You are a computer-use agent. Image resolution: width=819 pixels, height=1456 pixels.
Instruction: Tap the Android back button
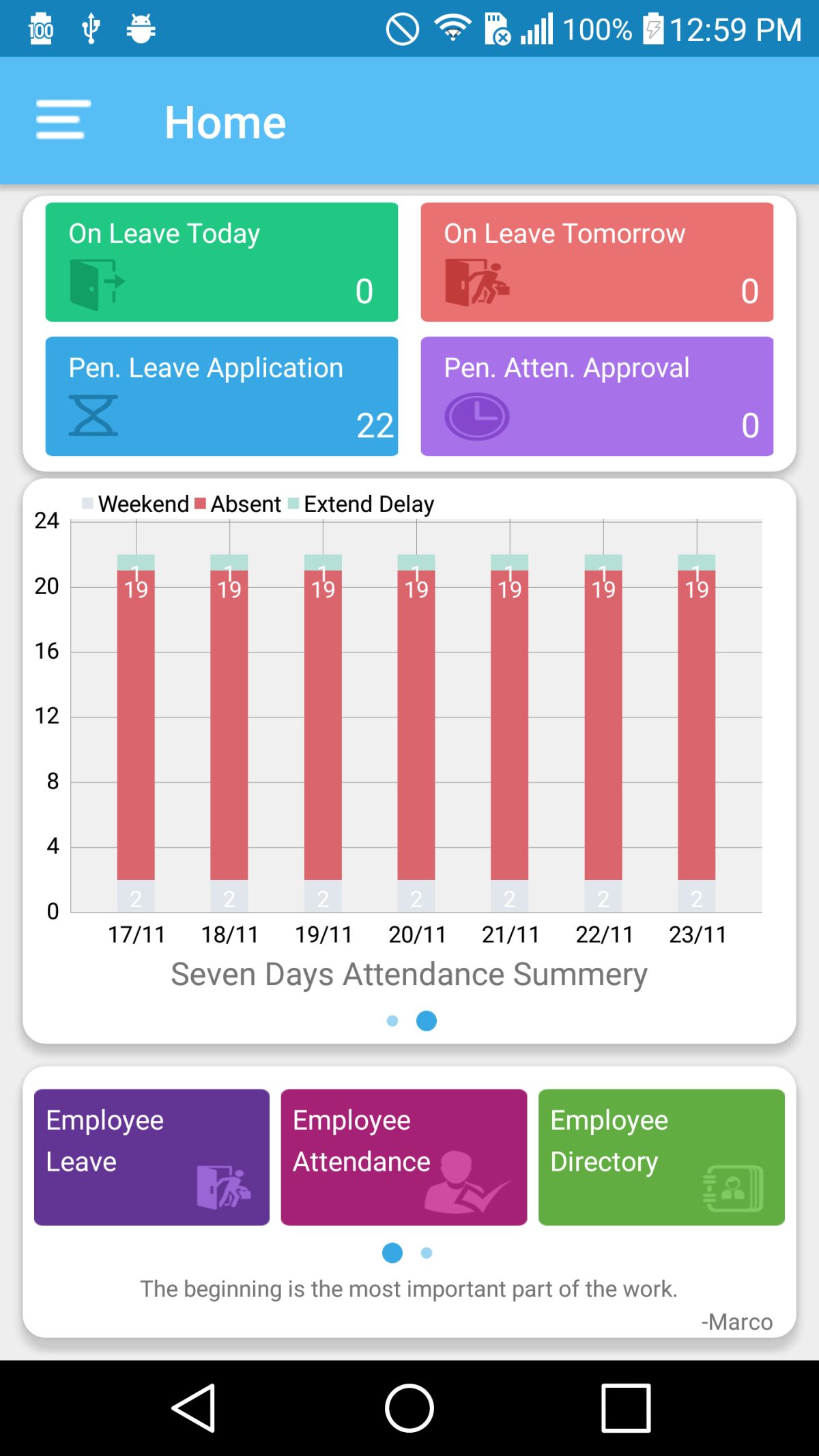pyautogui.click(x=195, y=1408)
